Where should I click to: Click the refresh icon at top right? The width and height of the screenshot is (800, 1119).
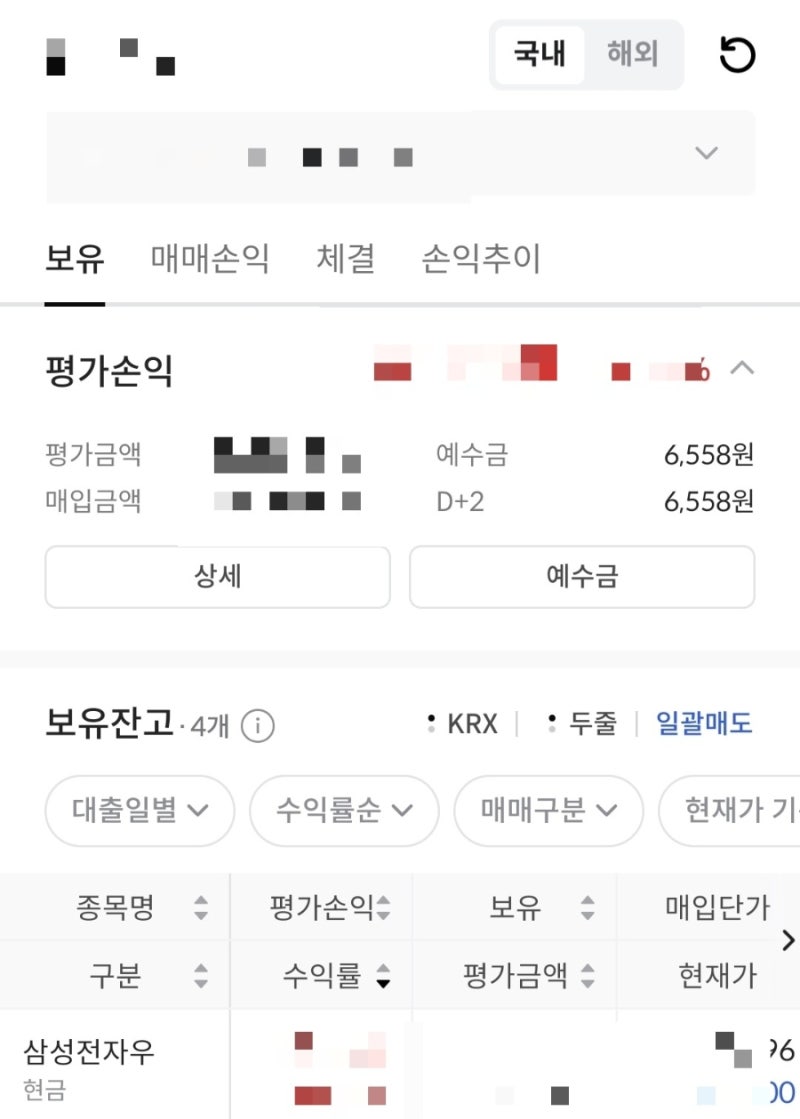(739, 55)
